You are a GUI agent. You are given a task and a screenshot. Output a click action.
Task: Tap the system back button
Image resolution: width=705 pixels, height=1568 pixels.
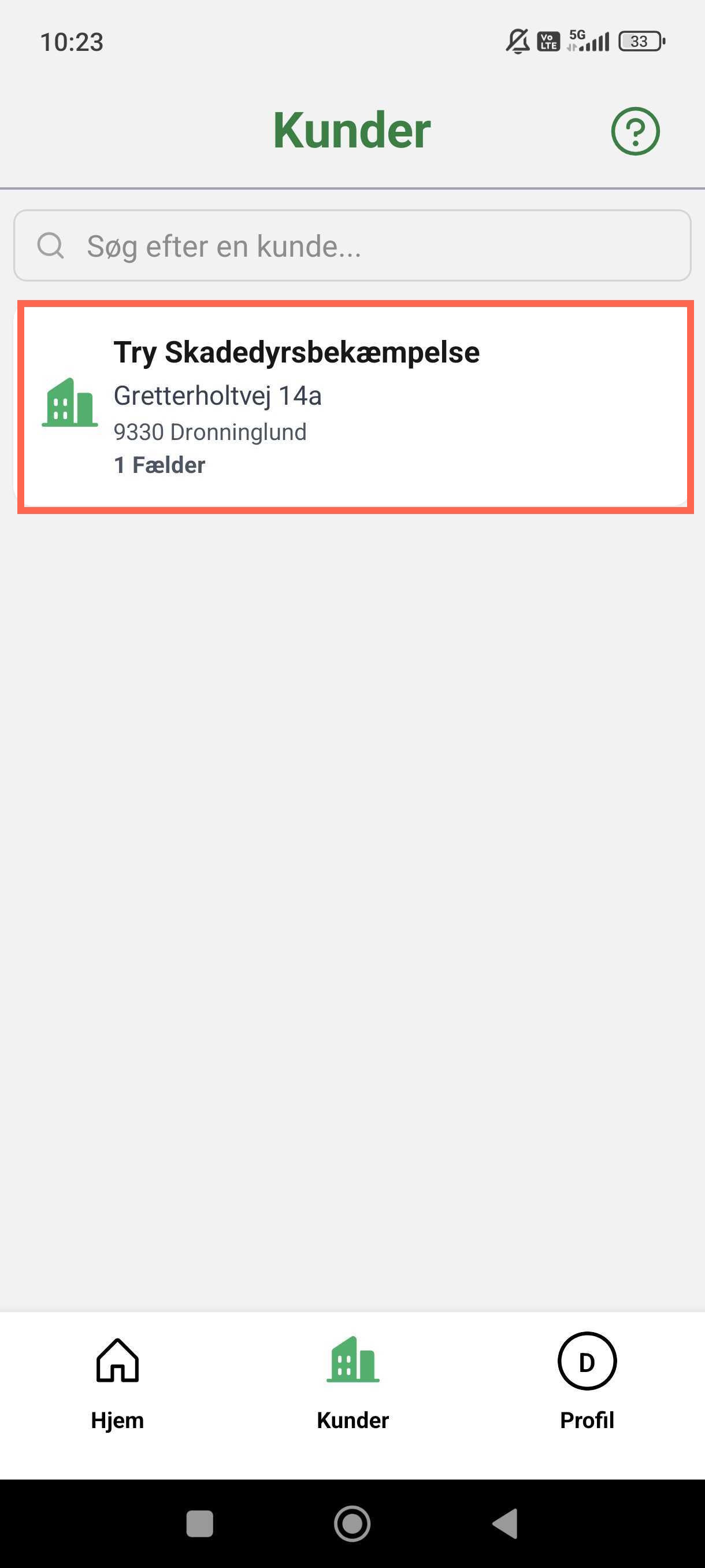pyautogui.click(x=505, y=1523)
